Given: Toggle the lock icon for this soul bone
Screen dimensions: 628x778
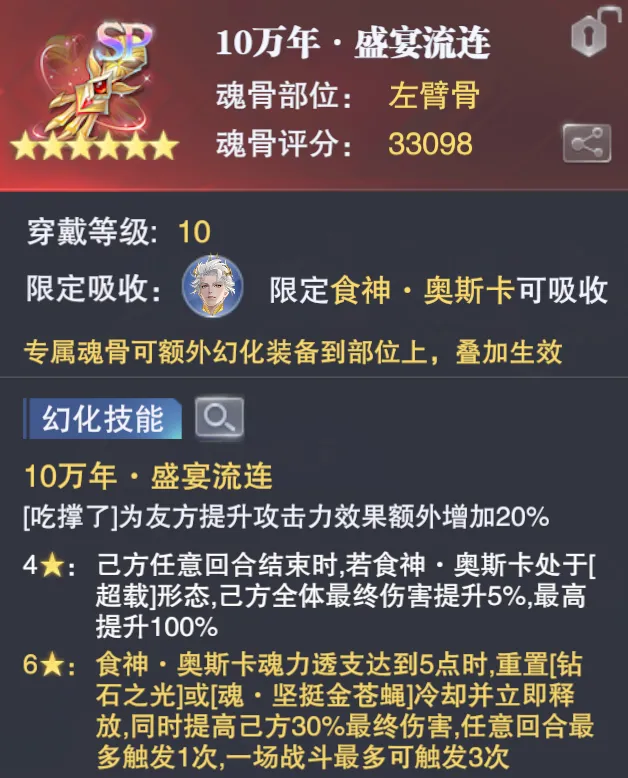Looking at the screenshot, I should click(590, 35).
